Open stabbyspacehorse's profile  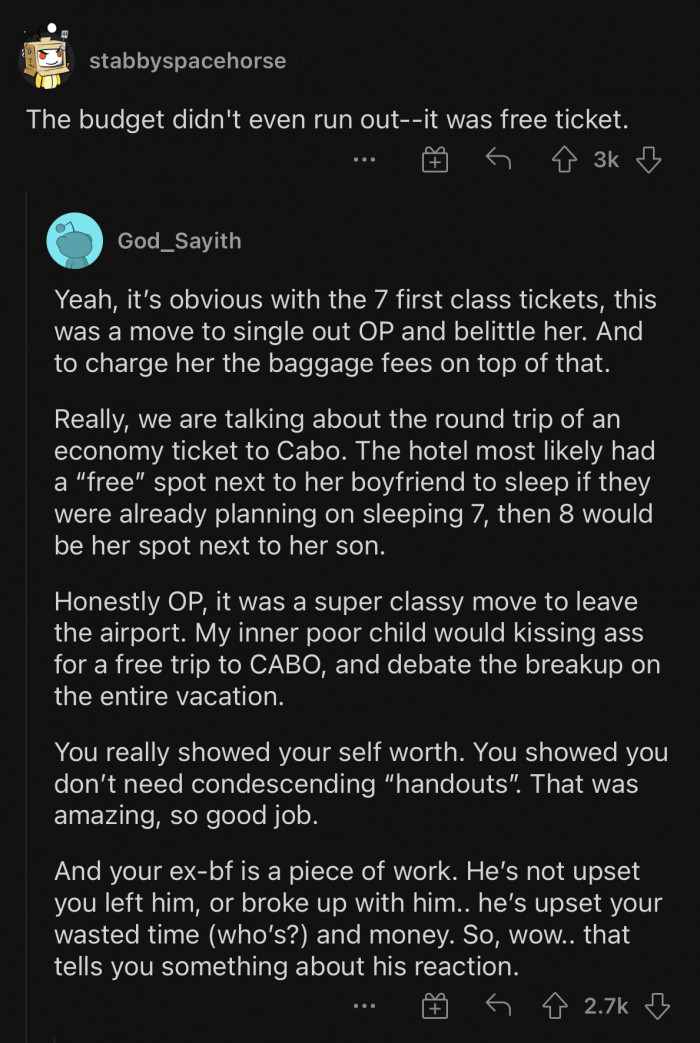click(187, 61)
